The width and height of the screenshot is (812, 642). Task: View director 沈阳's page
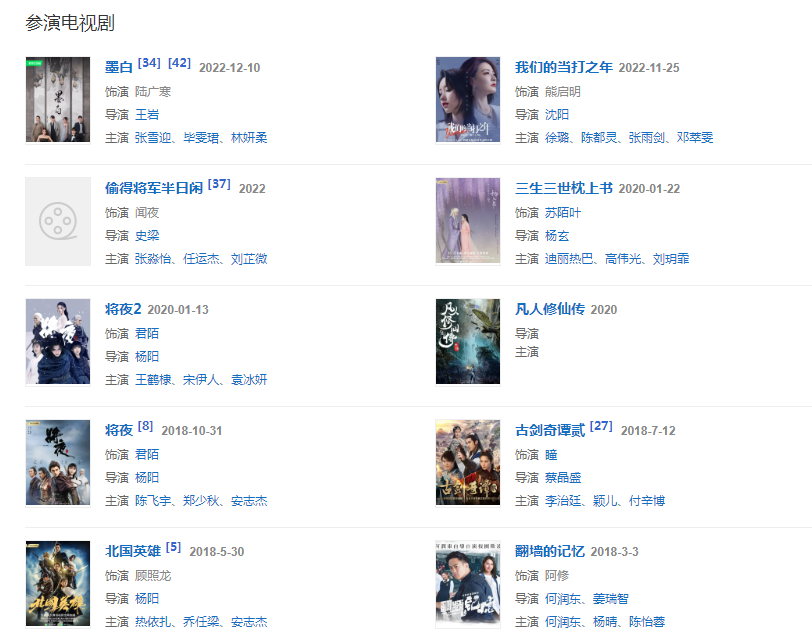(x=557, y=115)
